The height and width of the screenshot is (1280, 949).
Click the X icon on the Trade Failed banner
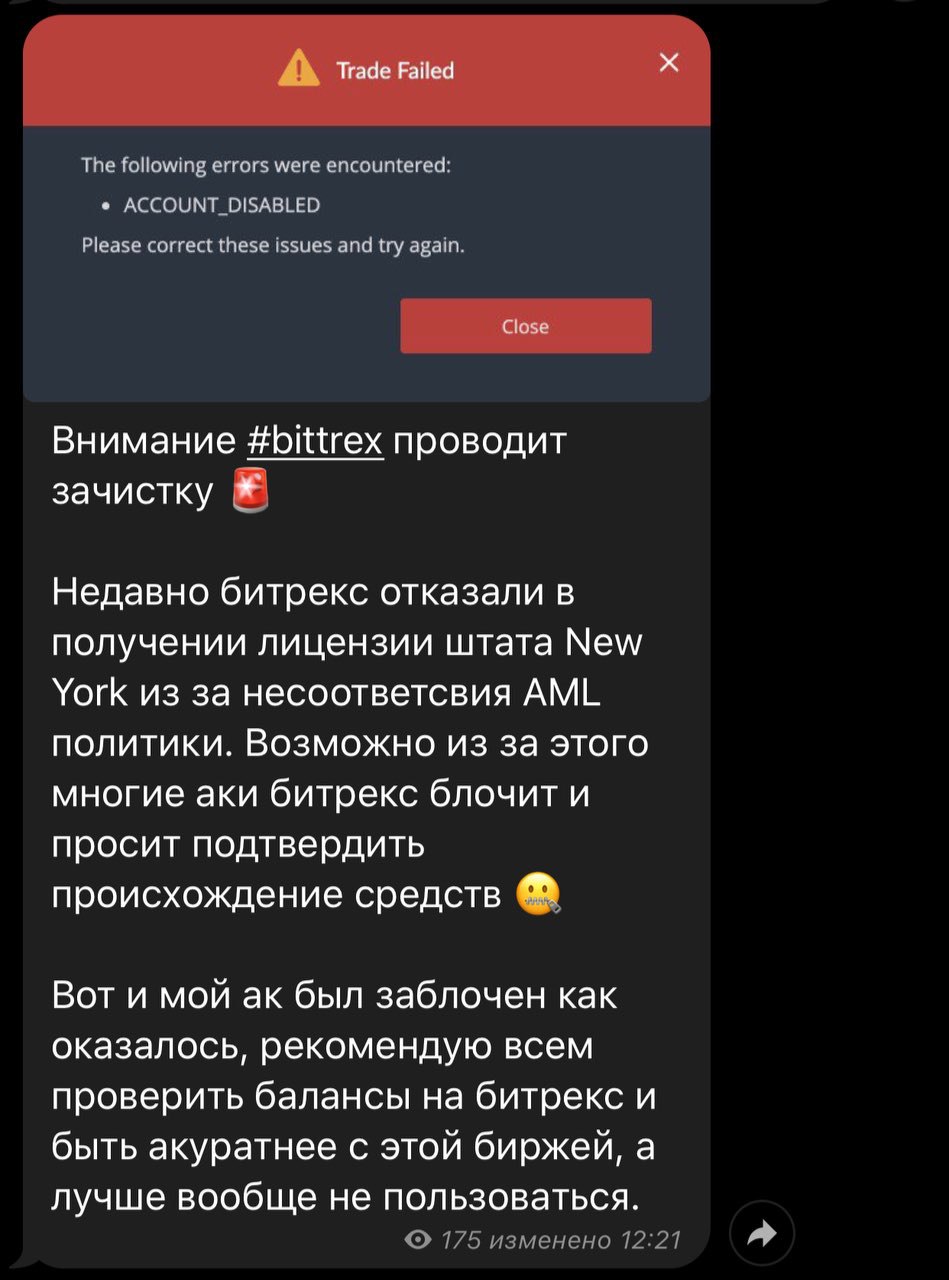coord(668,62)
